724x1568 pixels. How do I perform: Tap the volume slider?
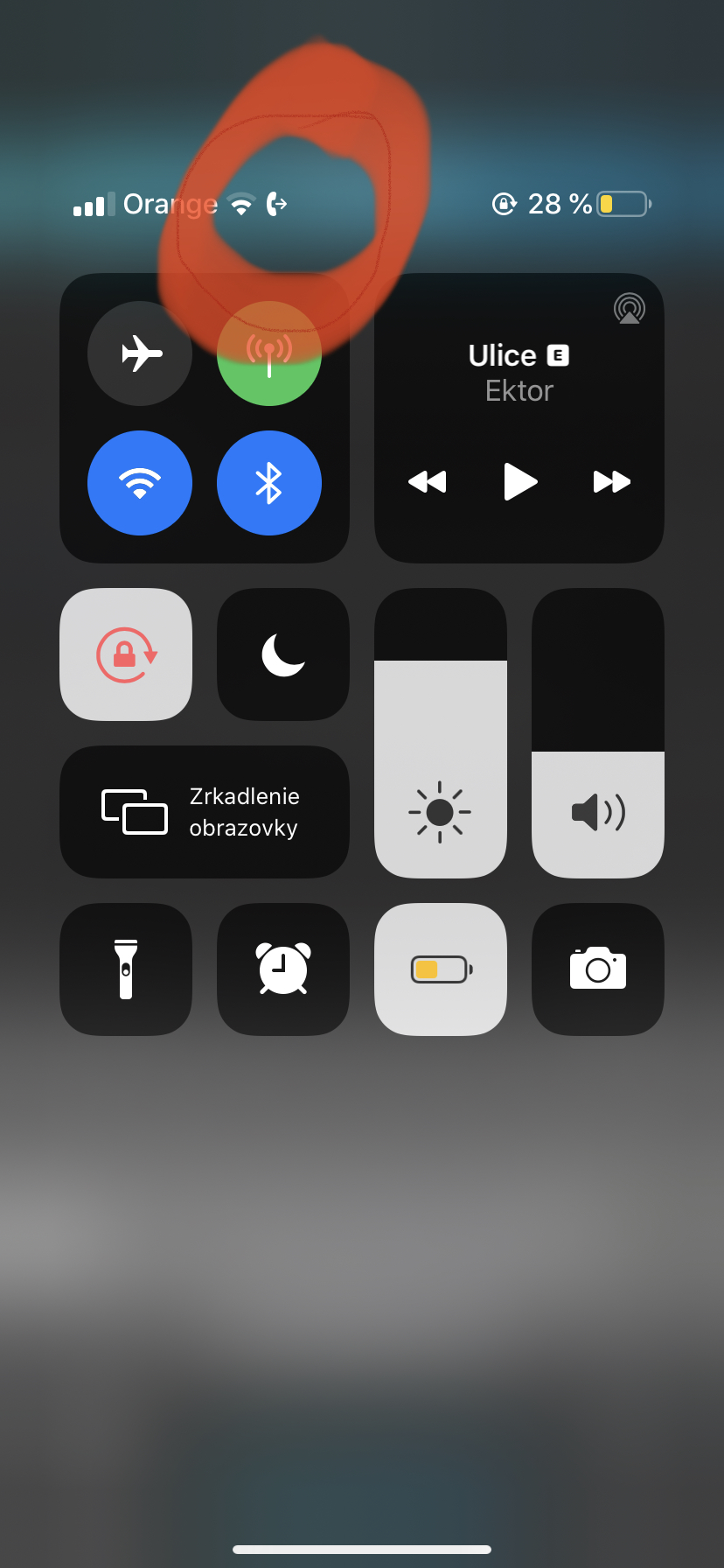(x=598, y=733)
